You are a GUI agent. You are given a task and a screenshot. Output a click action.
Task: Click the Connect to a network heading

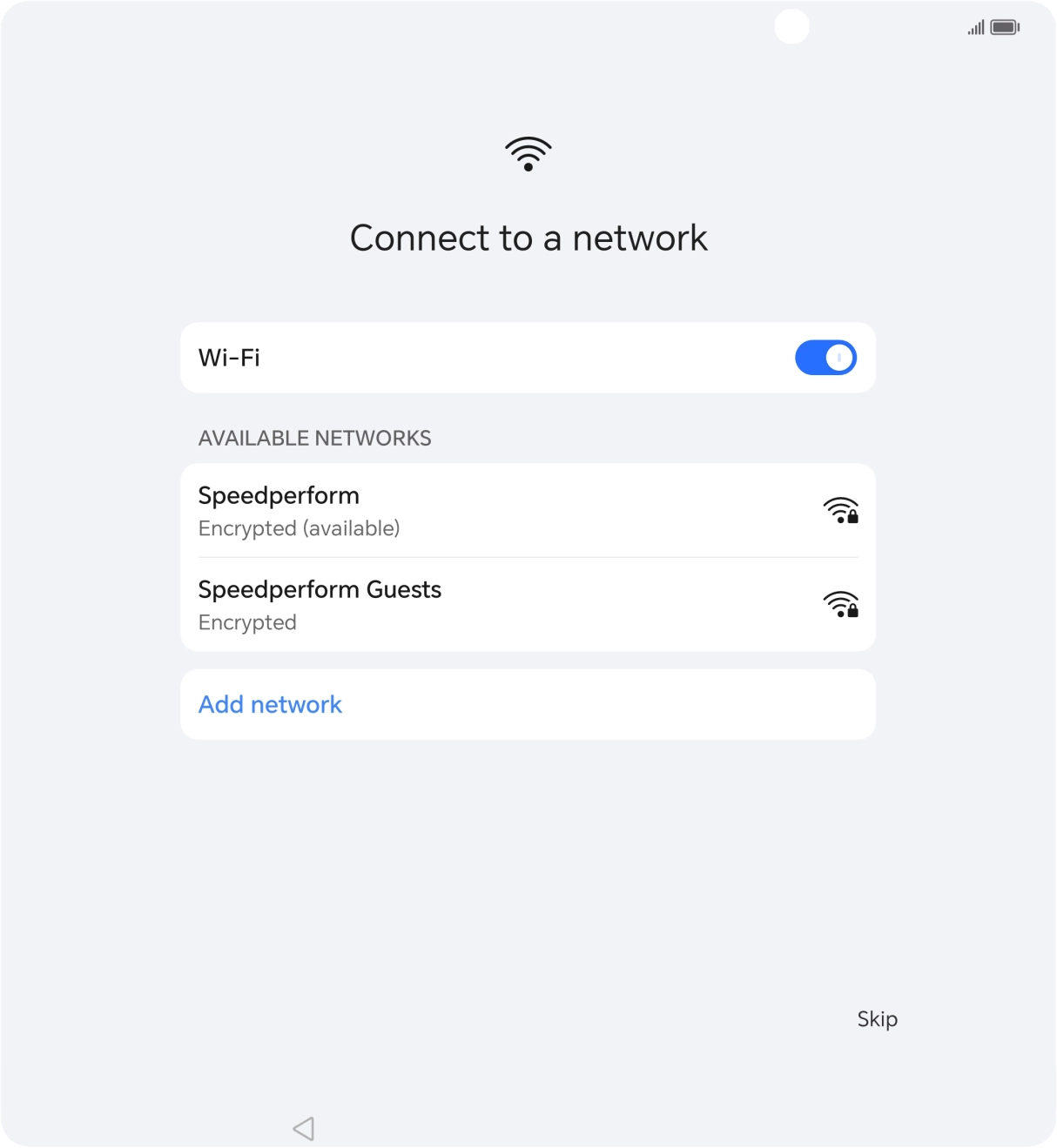pyautogui.click(x=528, y=238)
